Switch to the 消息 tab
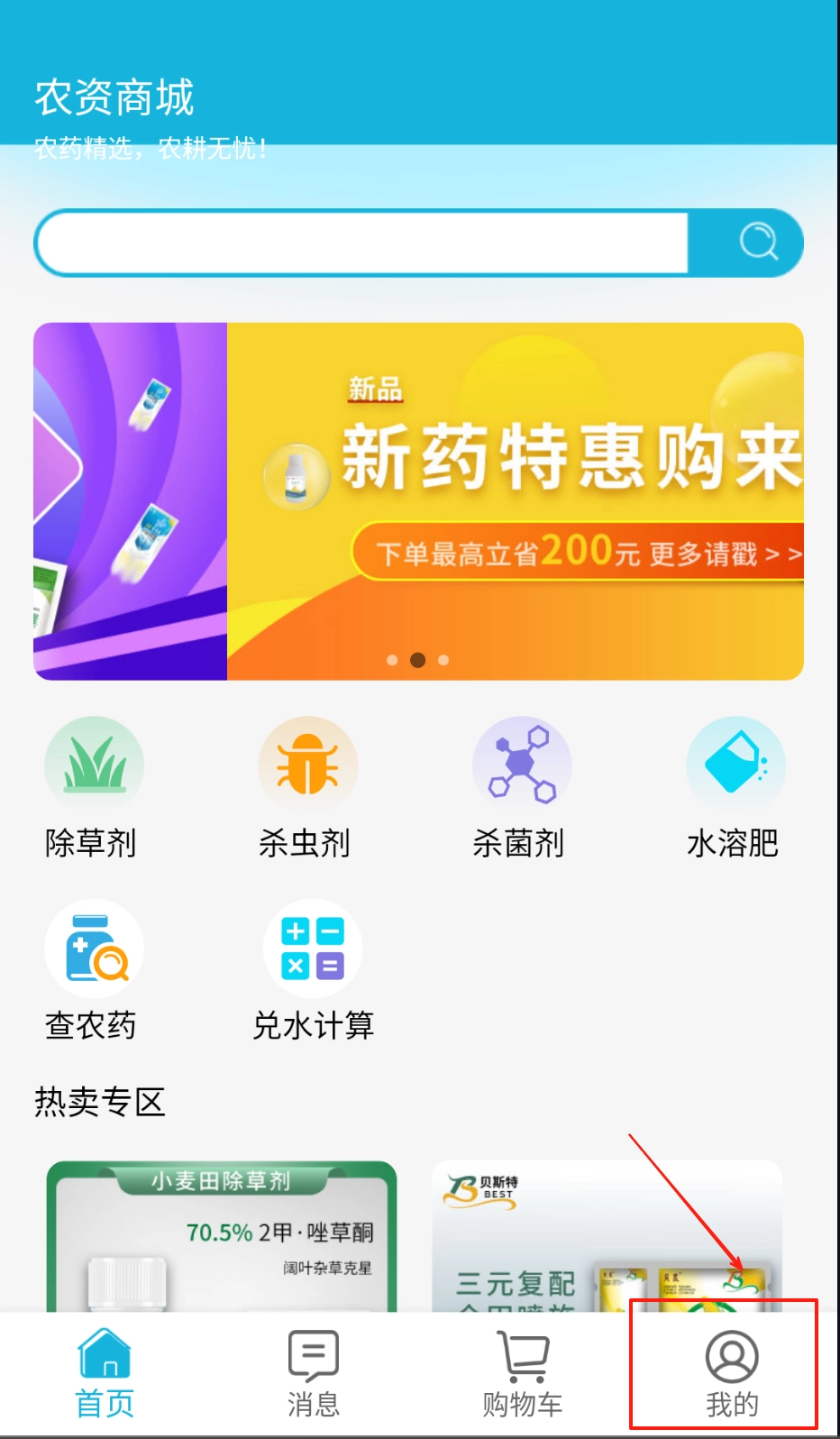Screen dimensions: 840x1439 click(x=313, y=1372)
